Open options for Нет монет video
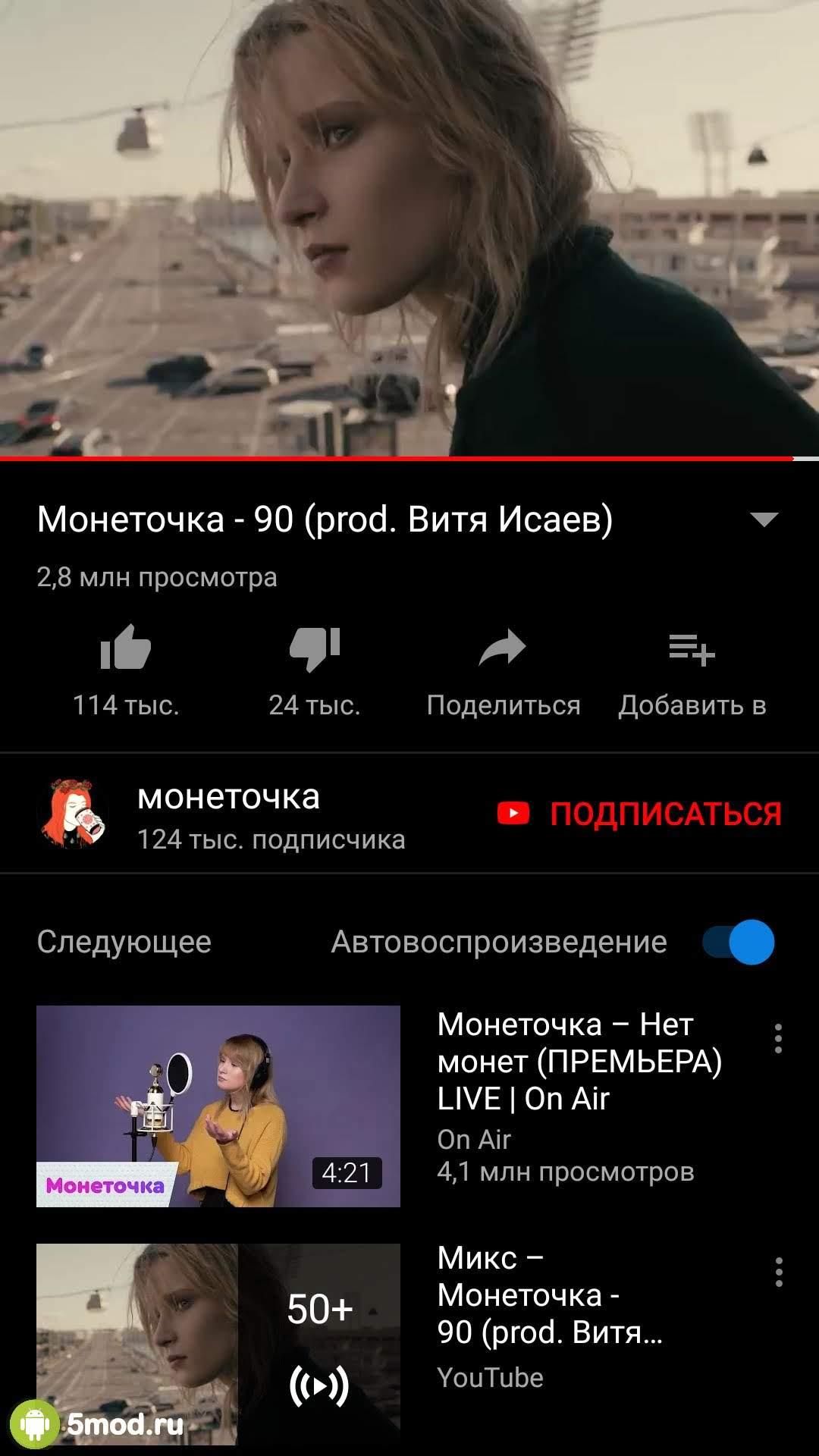The width and height of the screenshot is (819, 1456). click(x=778, y=1038)
